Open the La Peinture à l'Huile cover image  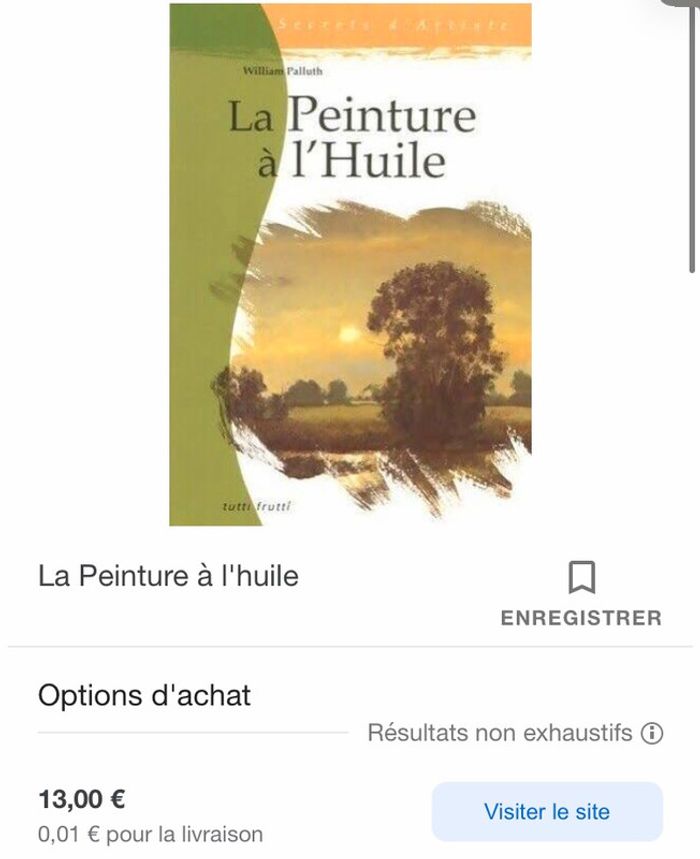click(350, 264)
